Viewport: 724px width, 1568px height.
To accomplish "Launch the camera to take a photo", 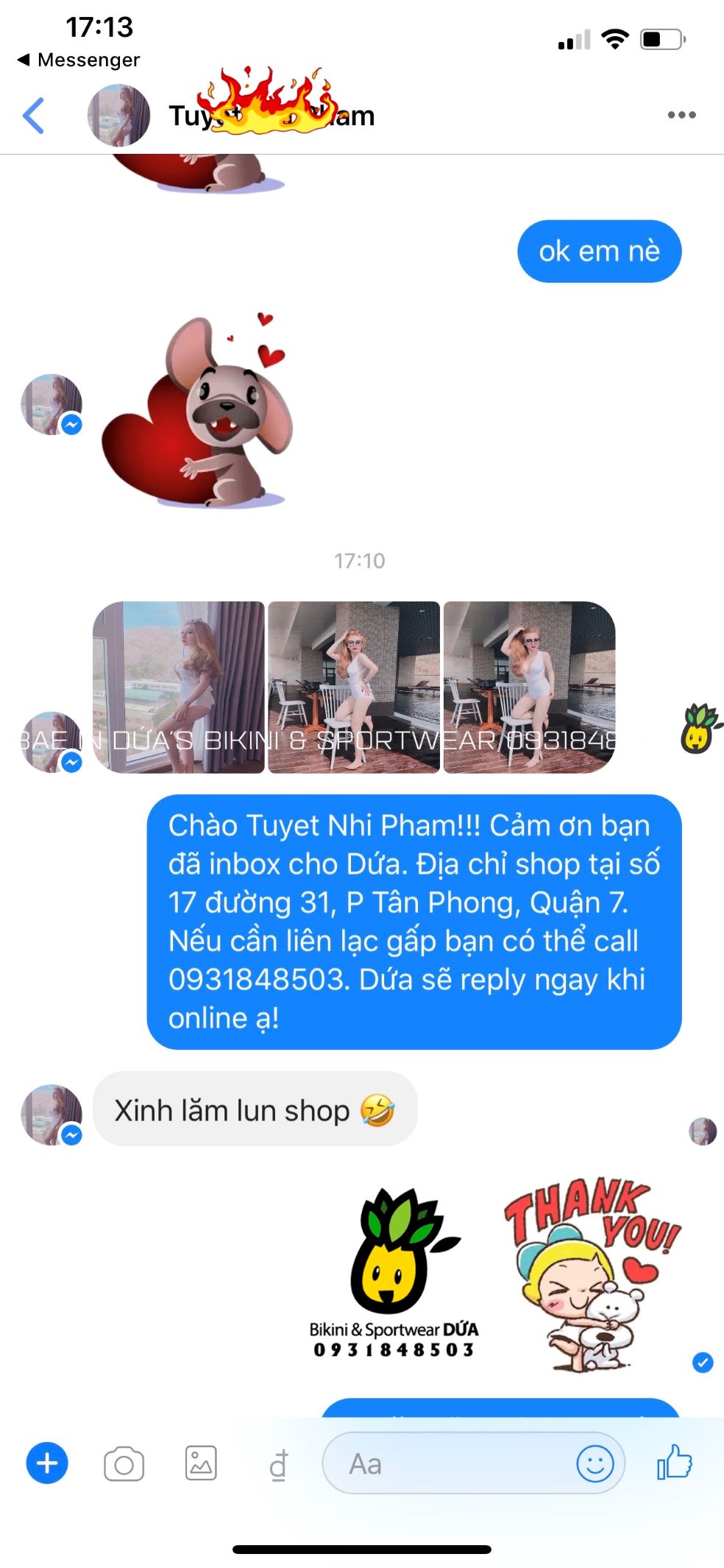I will (x=124, y=1463).
